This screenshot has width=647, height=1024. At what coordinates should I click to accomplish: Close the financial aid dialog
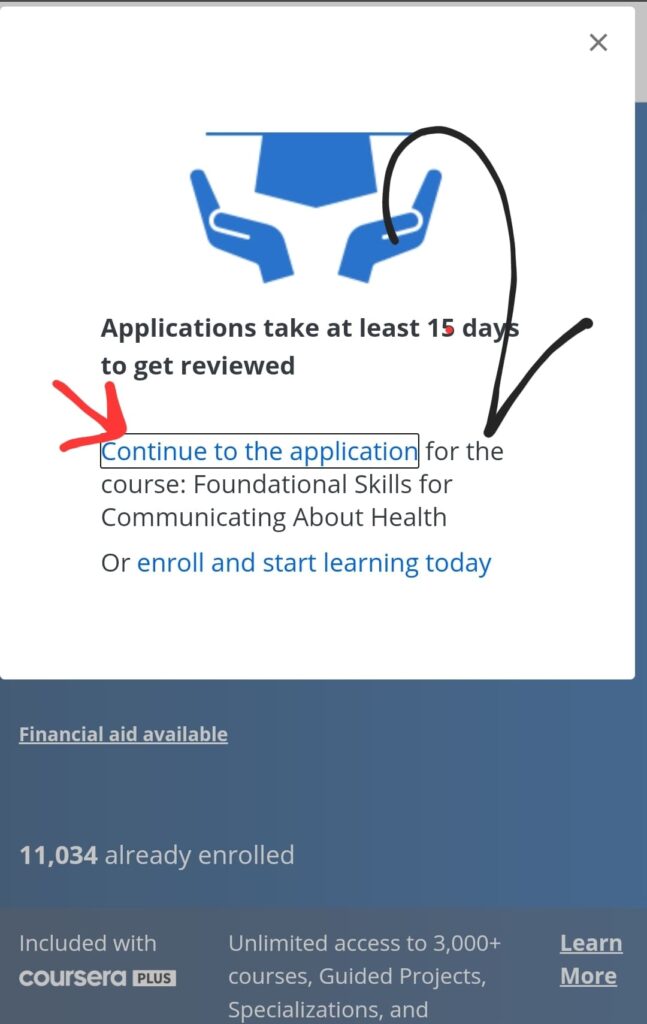pyautogui.click(x=598, y=42)
